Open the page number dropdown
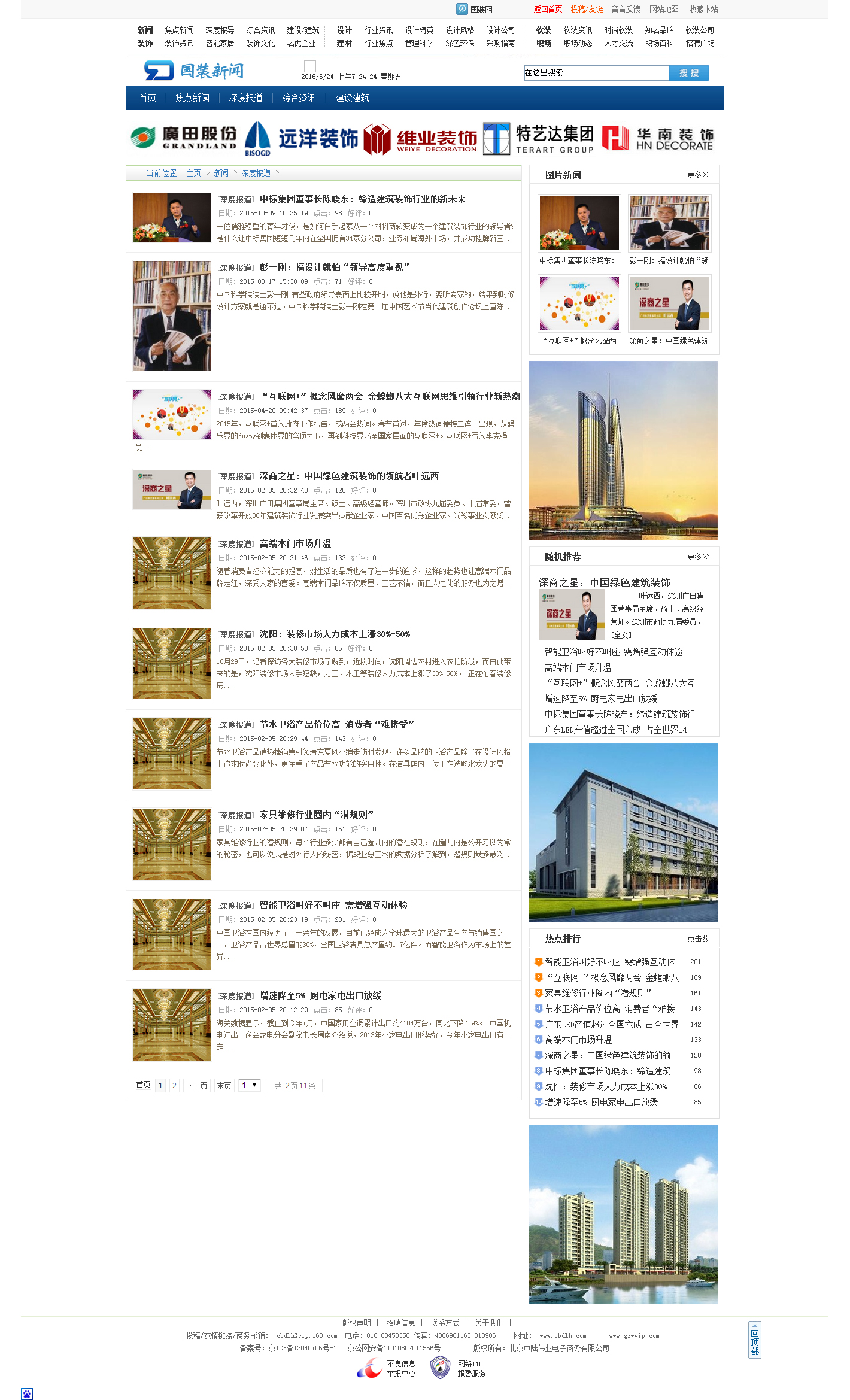Viewport: 850px width, 1400px height. (x=249, y=1085)
